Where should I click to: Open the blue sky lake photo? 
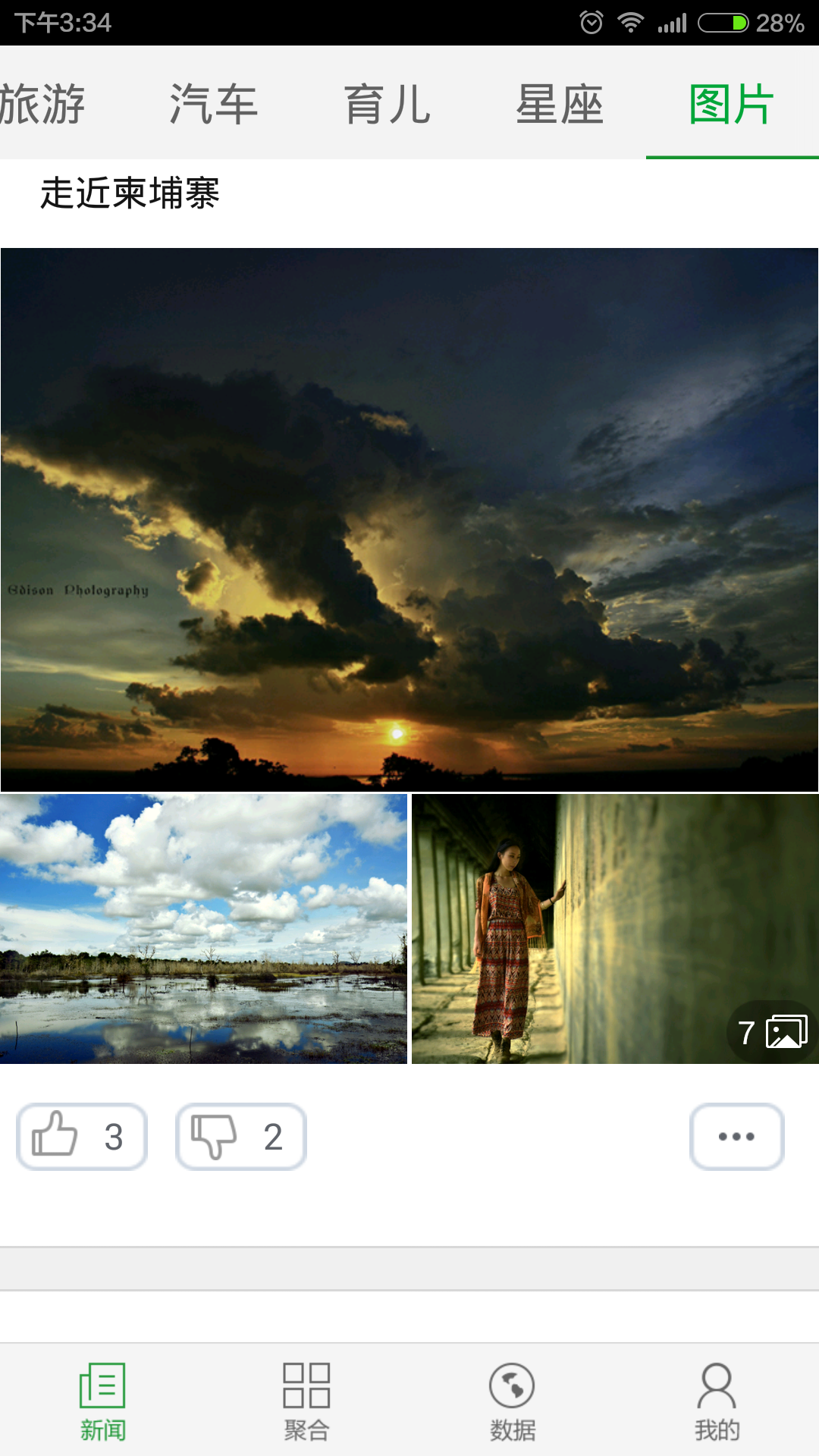point(203,929)
